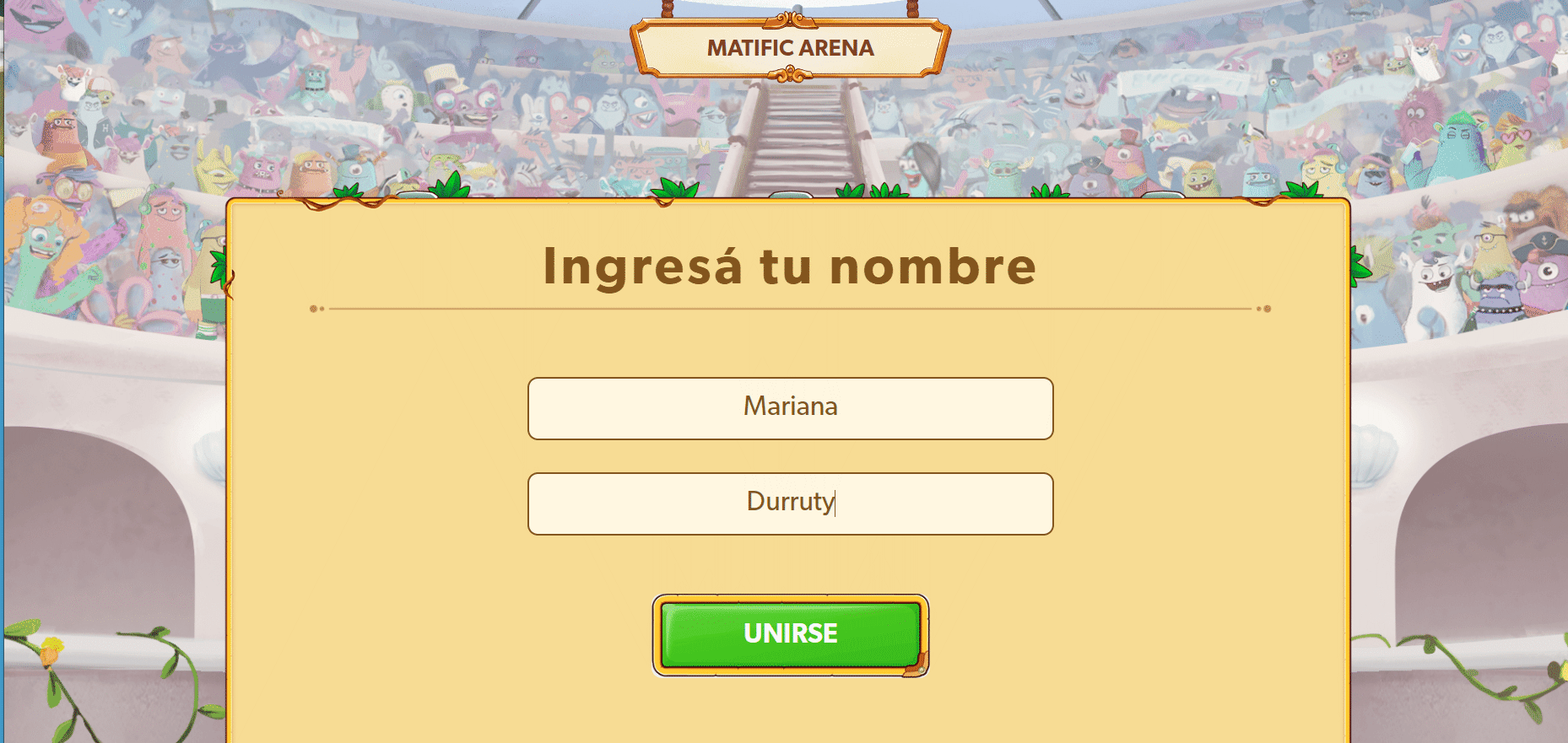
Task: Tap the first name field containing Mariana
Action: [790, 408]
